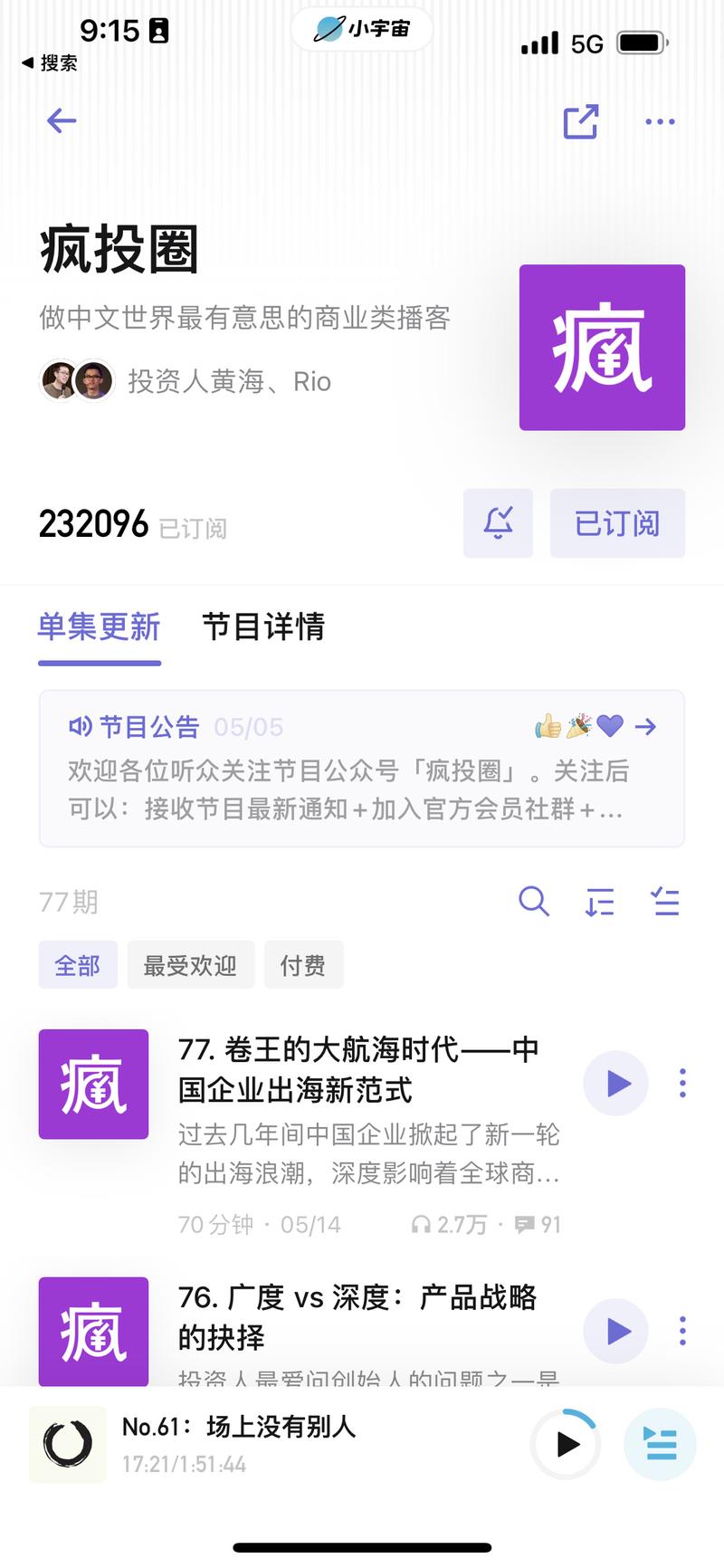Play episode 76 广度 vs 深度
Image resolution: width=724 pixels, height=1568 pixels.
point(615,1331)
